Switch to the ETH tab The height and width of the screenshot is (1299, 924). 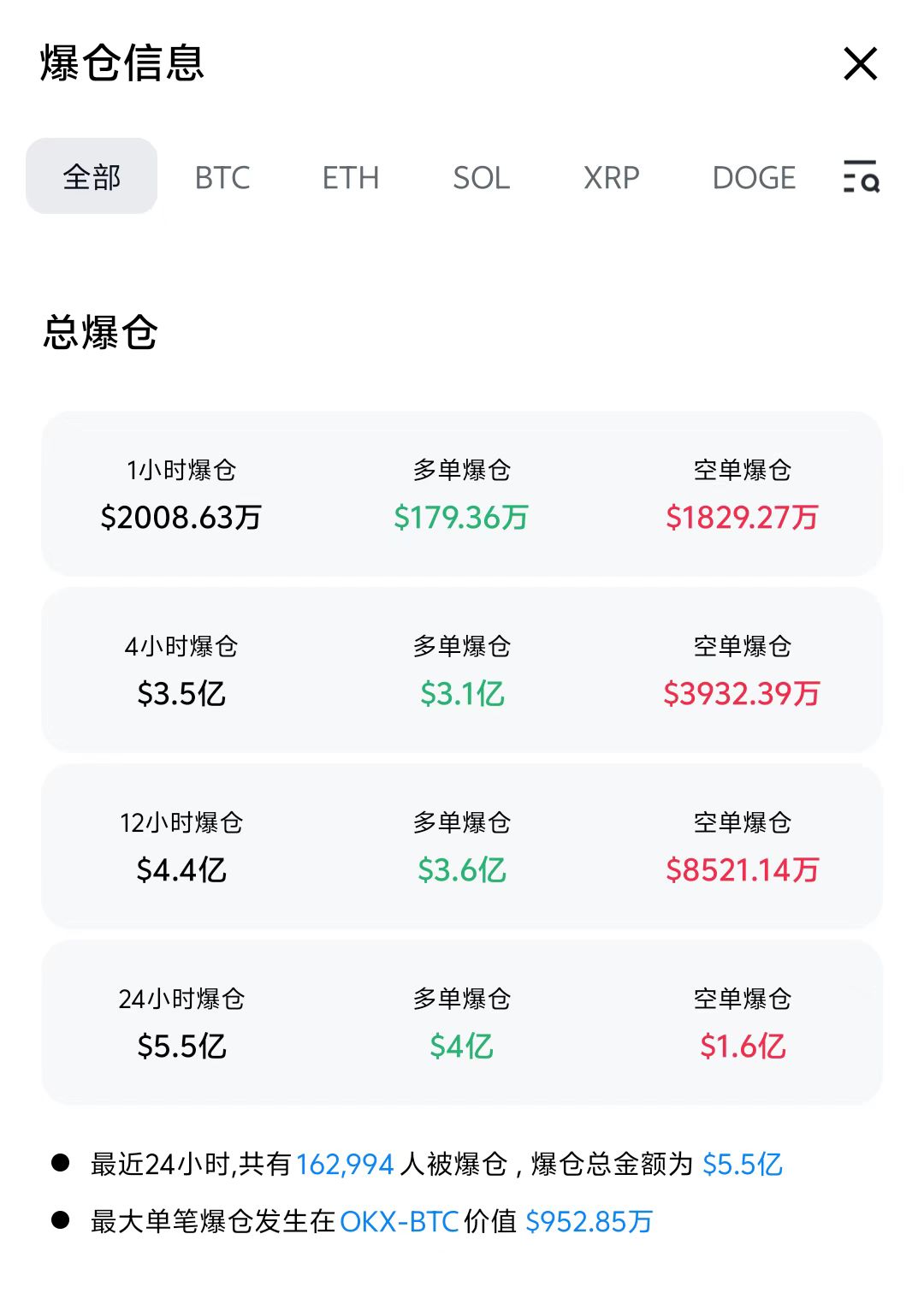coord(351,178)
